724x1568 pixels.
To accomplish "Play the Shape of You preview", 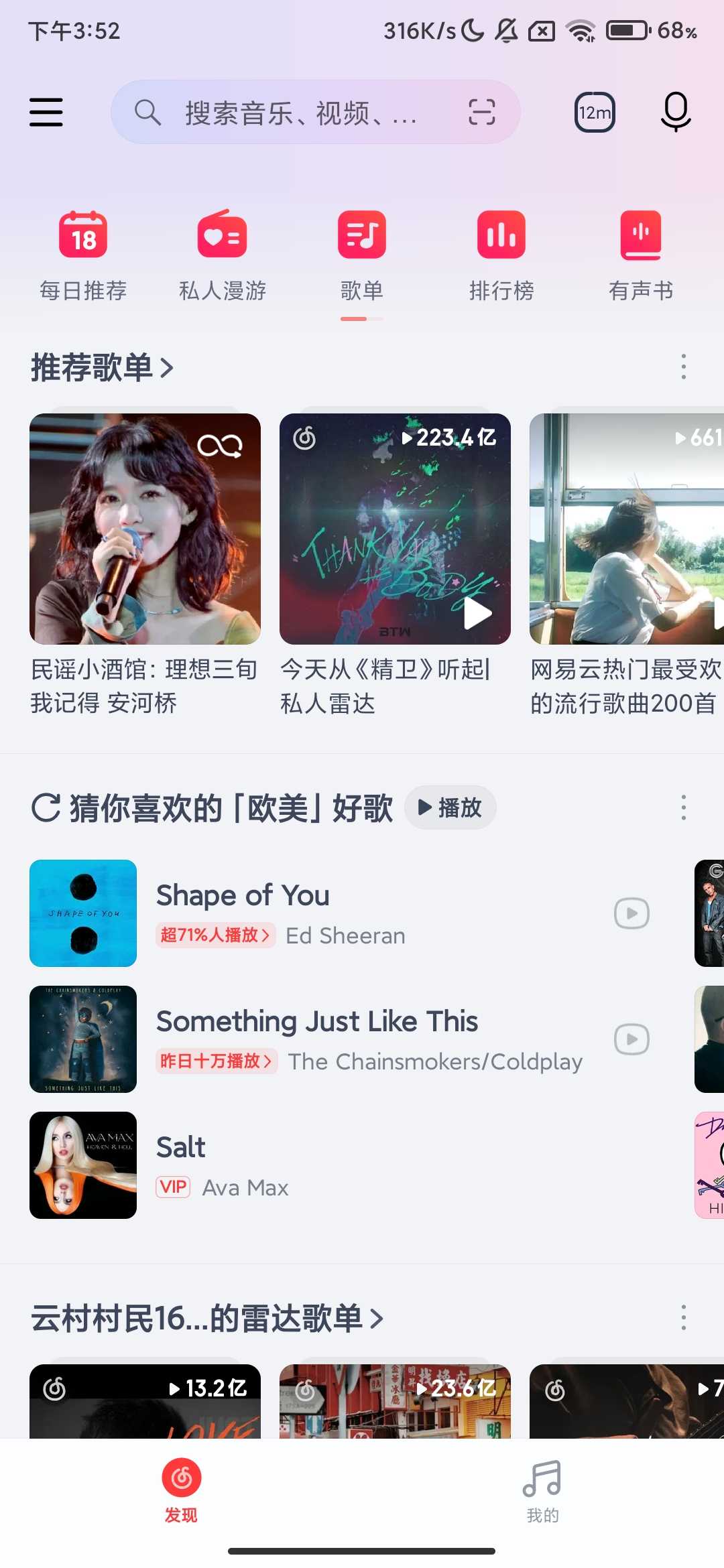I will pos(630,913).
